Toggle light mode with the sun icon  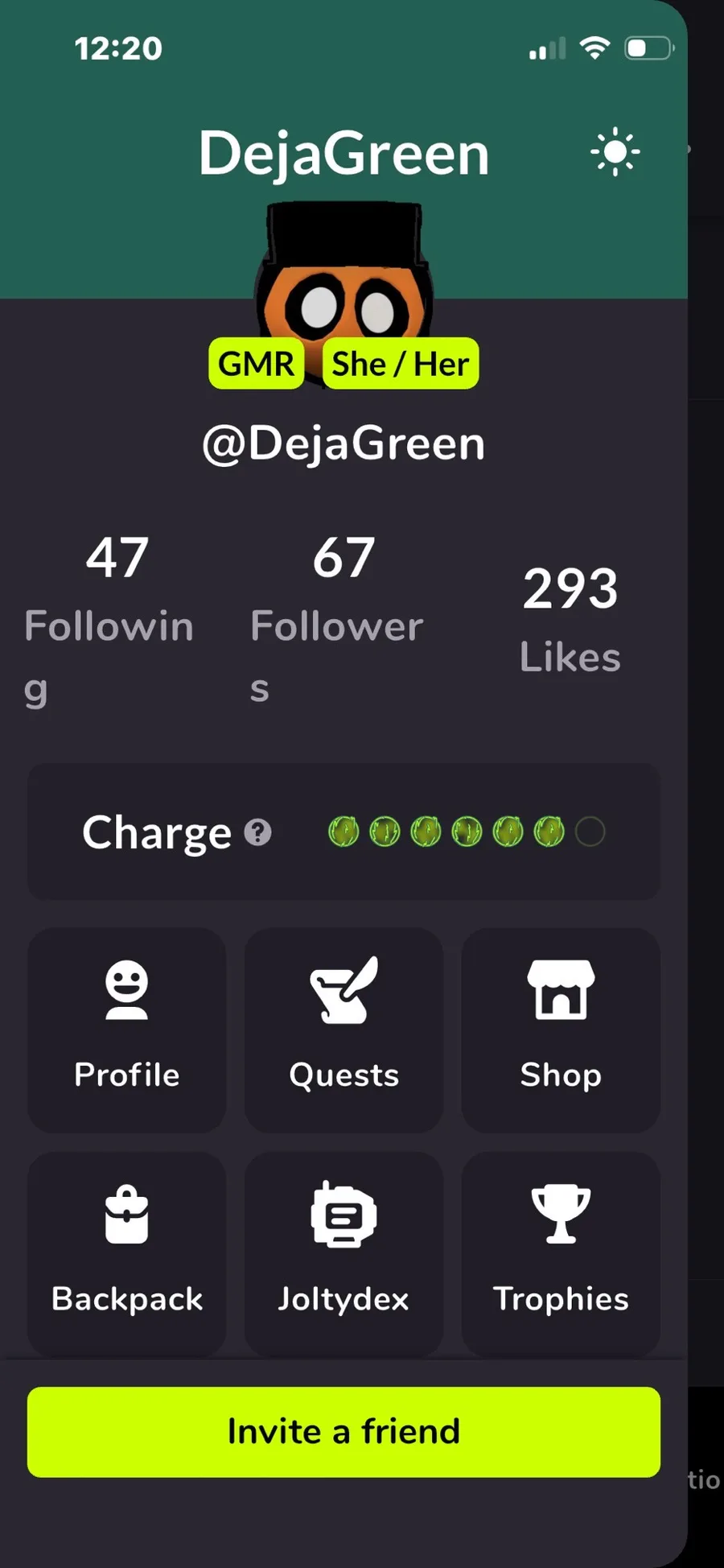point(615,151)
